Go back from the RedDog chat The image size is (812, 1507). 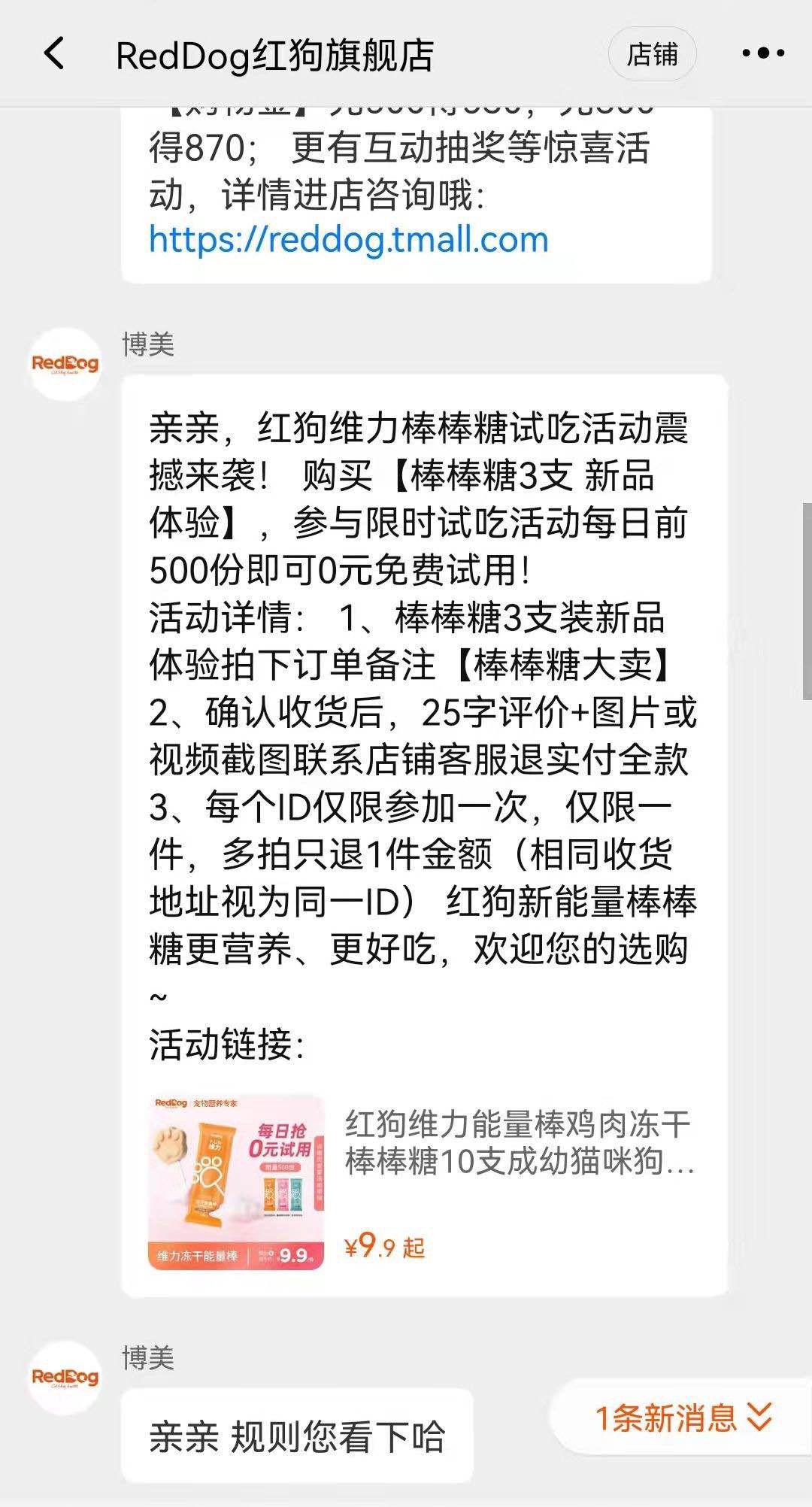[x=54, y=54]
